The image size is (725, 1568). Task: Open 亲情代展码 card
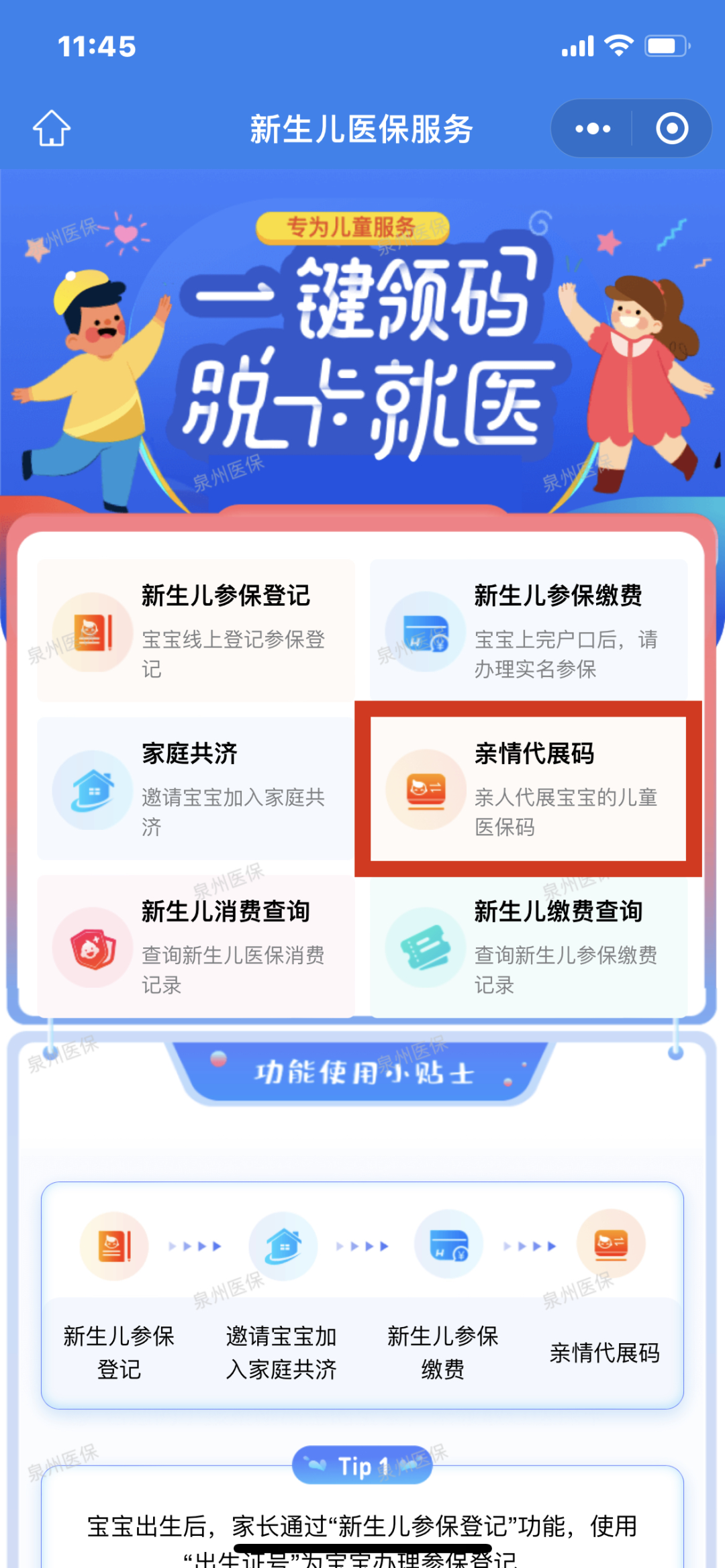(528, 788)
